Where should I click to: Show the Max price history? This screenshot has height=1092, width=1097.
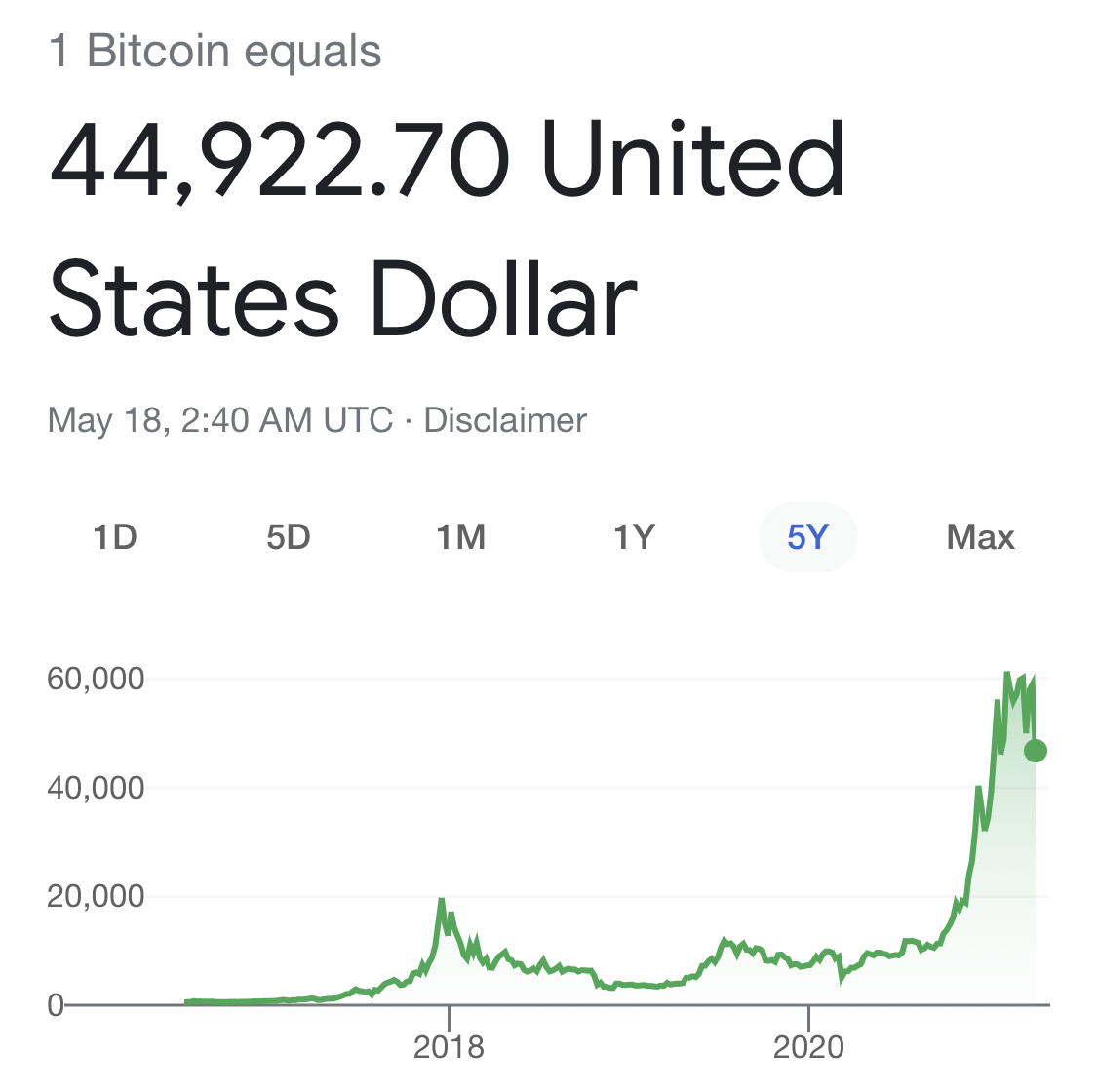point(980,537)
